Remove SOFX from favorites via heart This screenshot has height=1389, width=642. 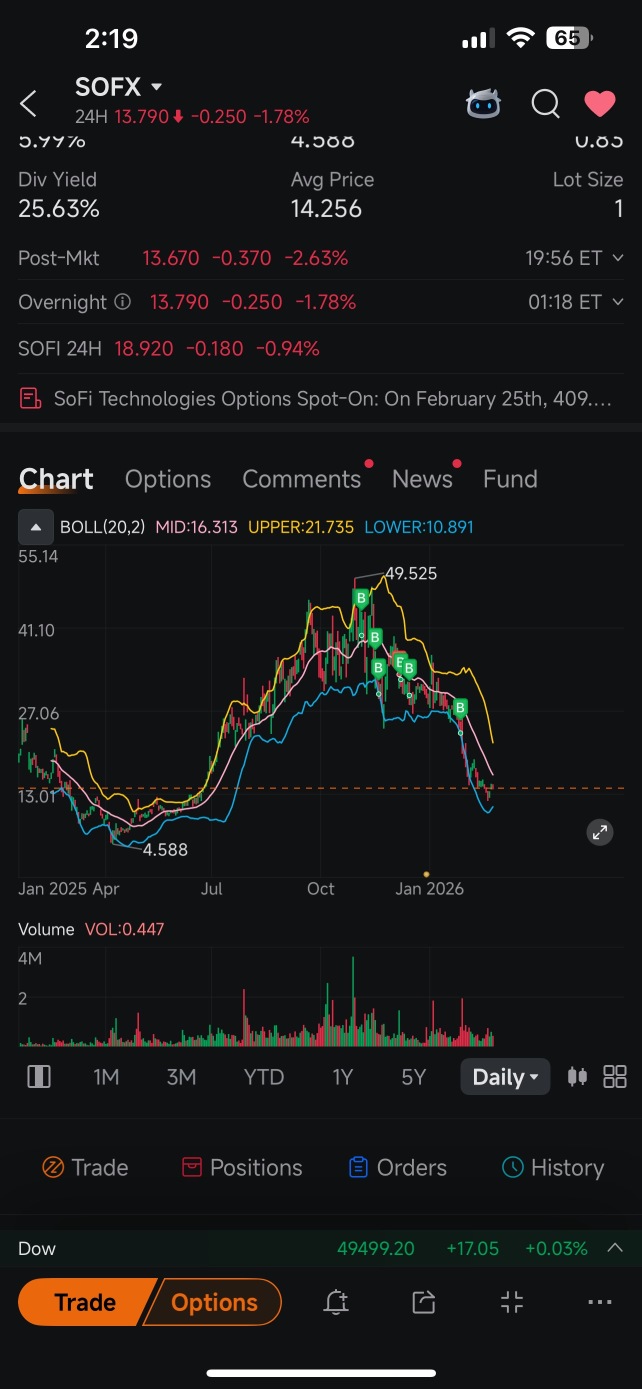(x=600, y=103)
